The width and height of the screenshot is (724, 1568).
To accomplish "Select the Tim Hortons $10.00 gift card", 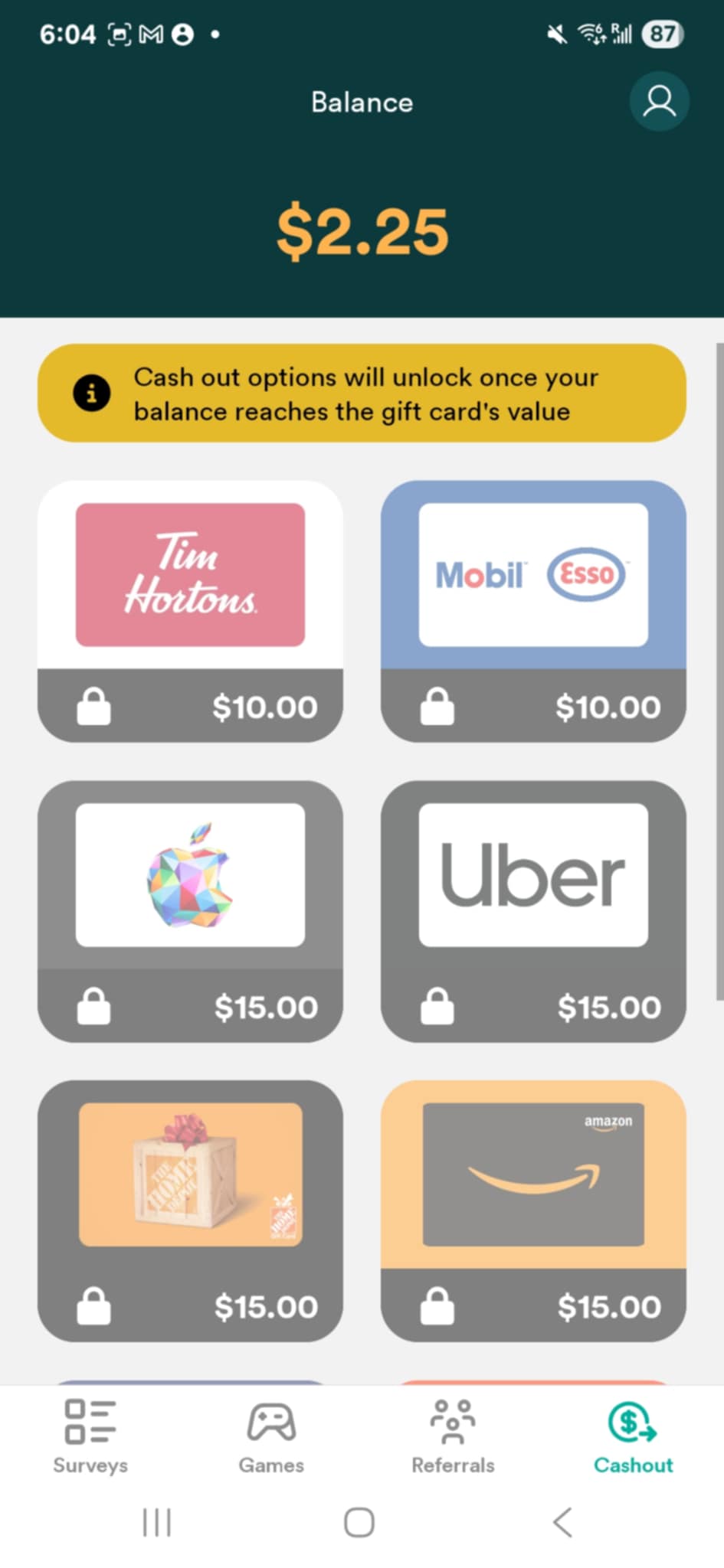I will 190,611.
